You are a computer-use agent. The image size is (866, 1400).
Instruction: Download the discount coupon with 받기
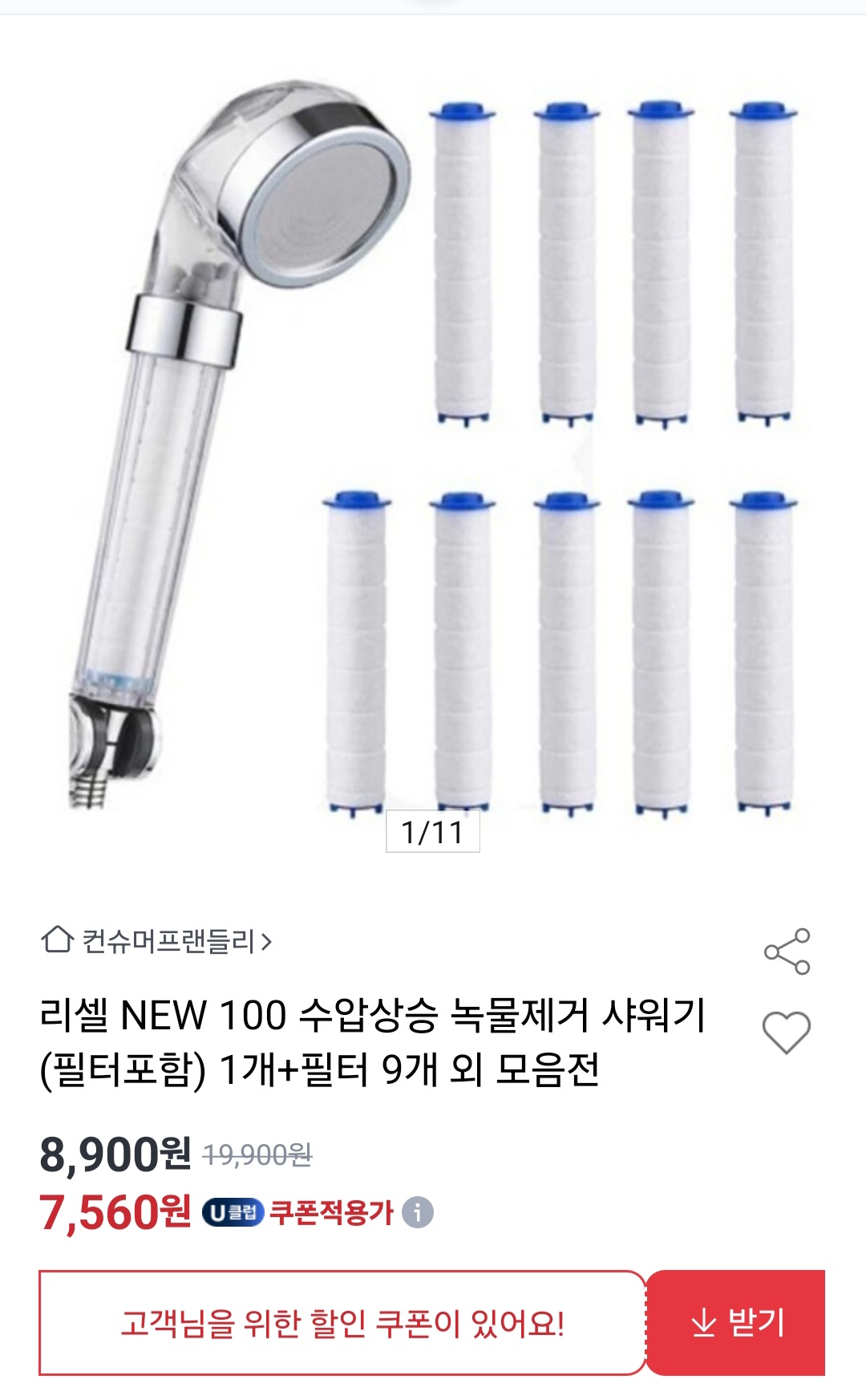(736, 1322)
